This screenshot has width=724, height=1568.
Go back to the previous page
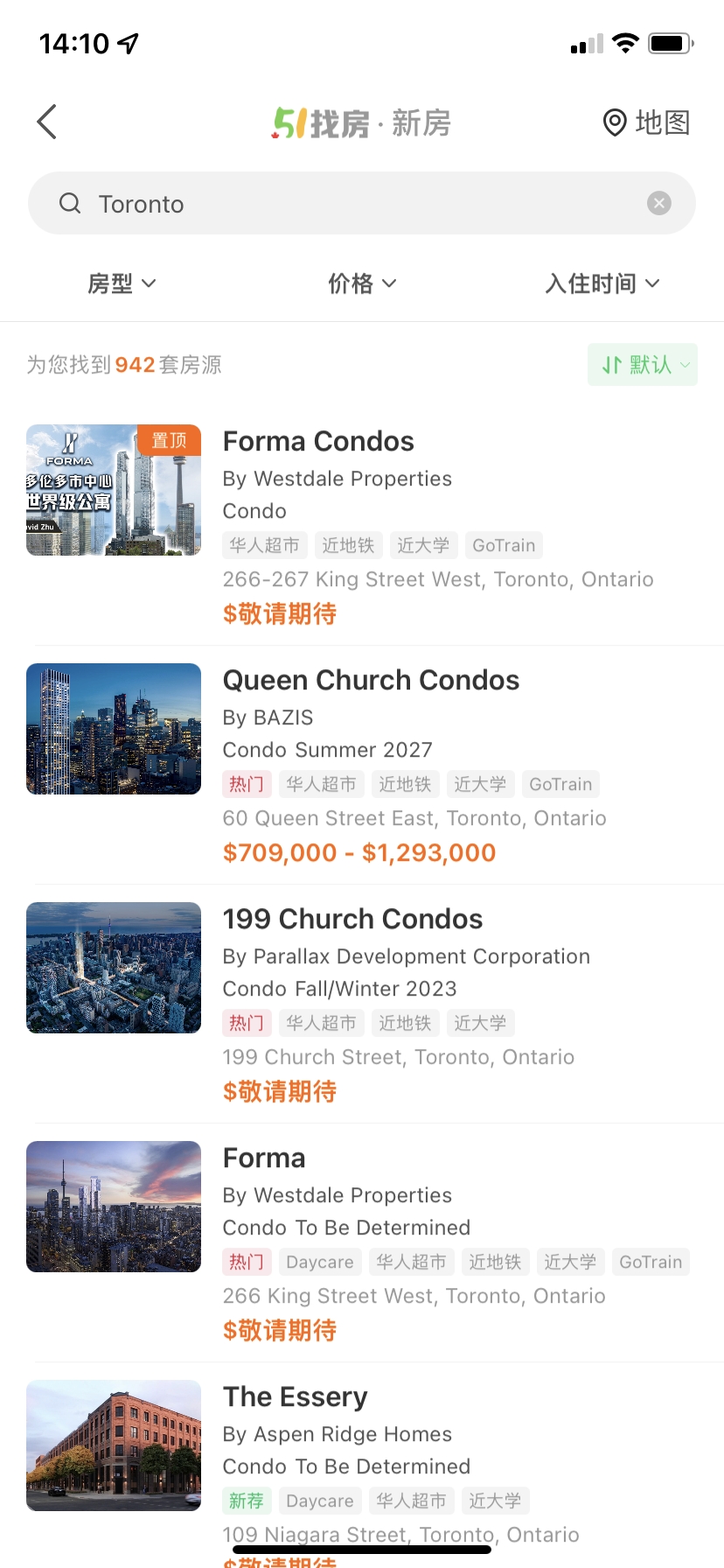pos(47,122)
